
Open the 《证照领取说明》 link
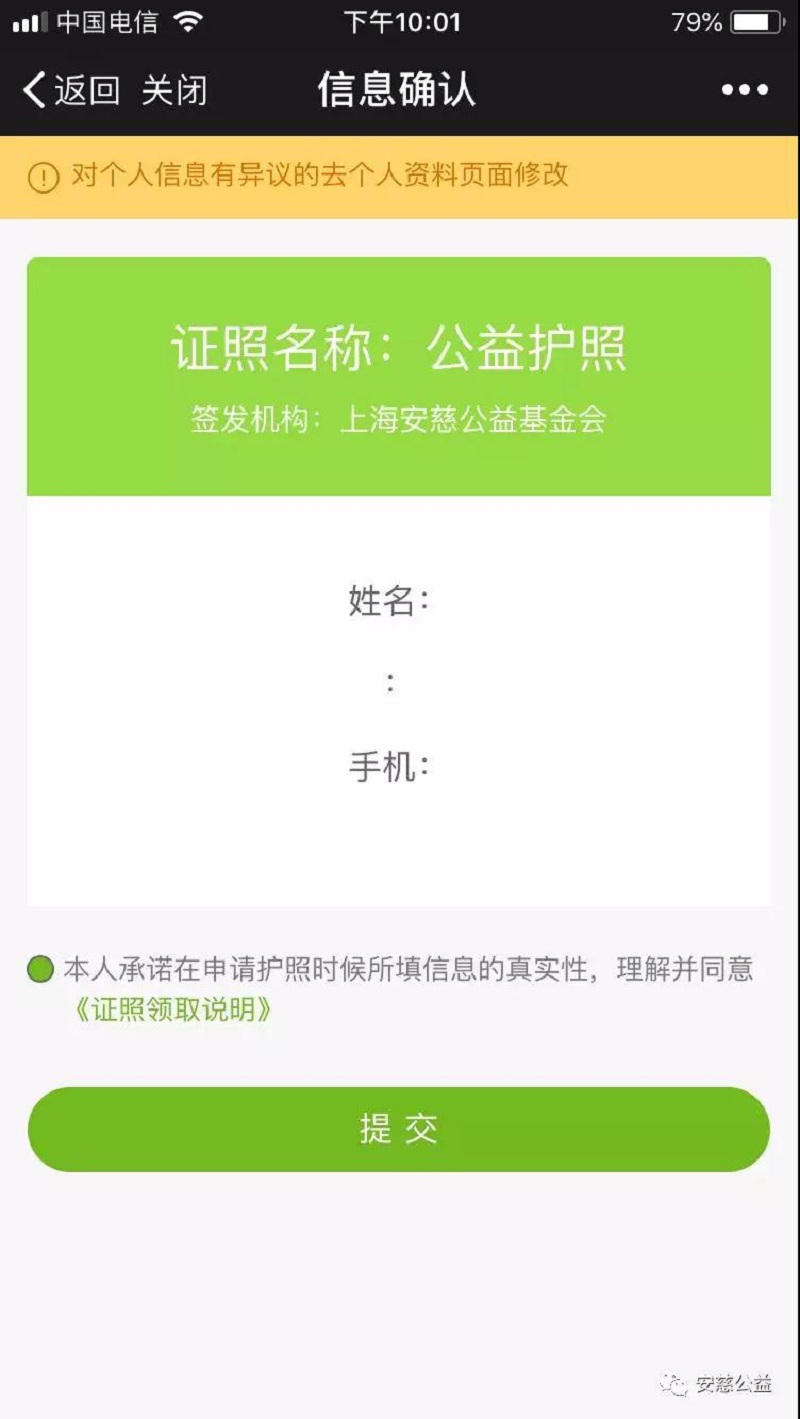point(173,1009)
